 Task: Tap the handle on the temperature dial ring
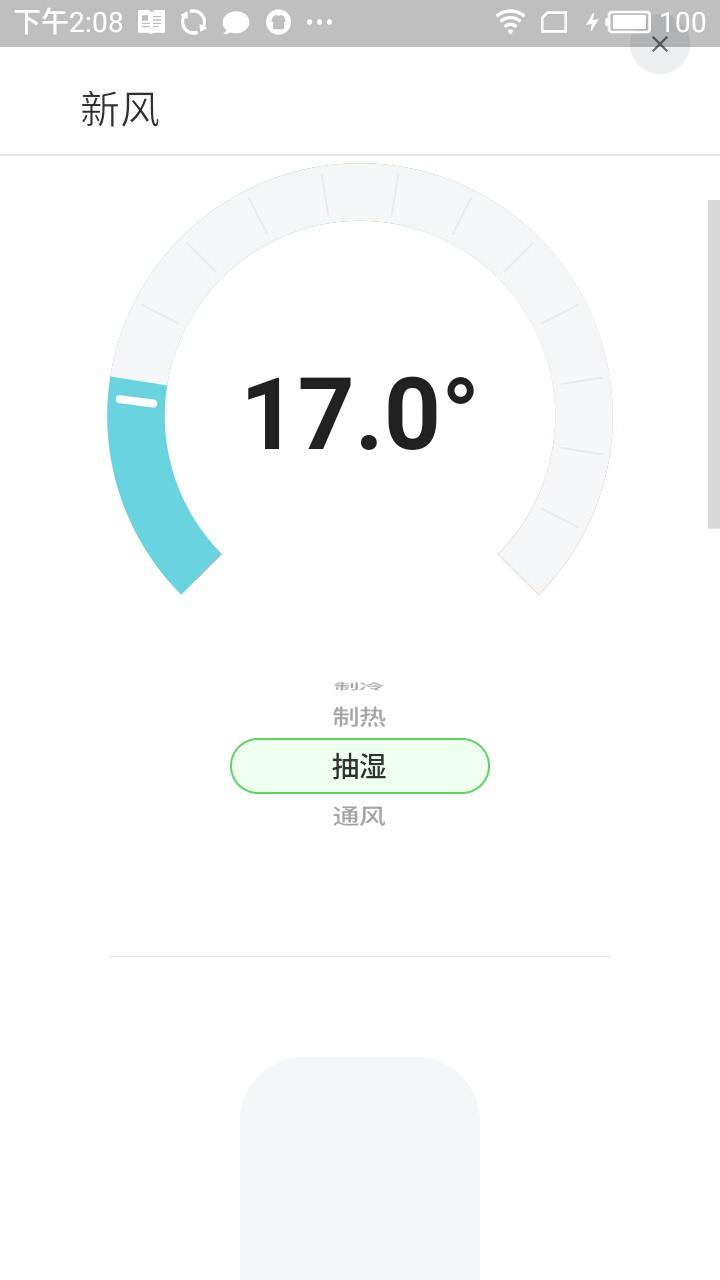tap(136, 400)
